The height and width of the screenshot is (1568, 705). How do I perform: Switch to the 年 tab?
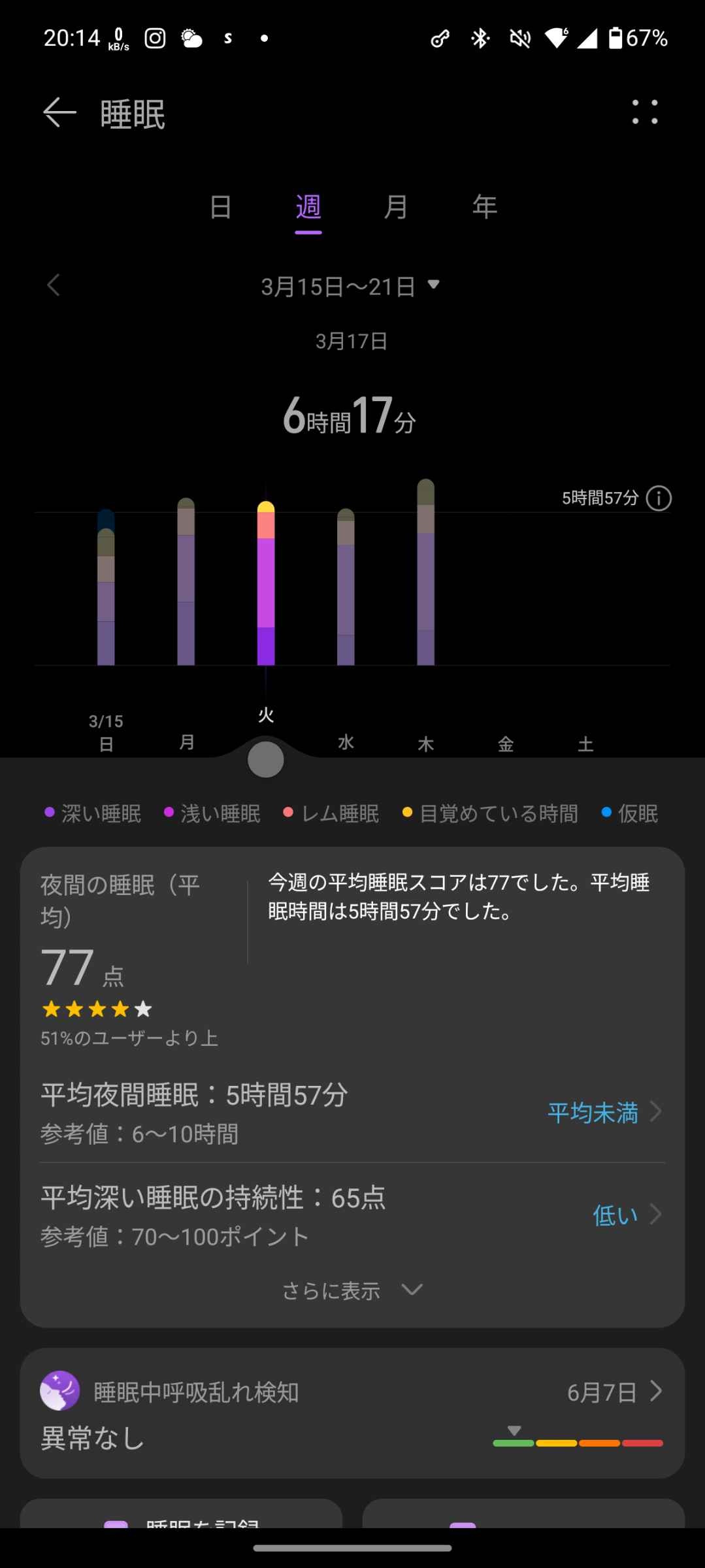tap(484, 207)
